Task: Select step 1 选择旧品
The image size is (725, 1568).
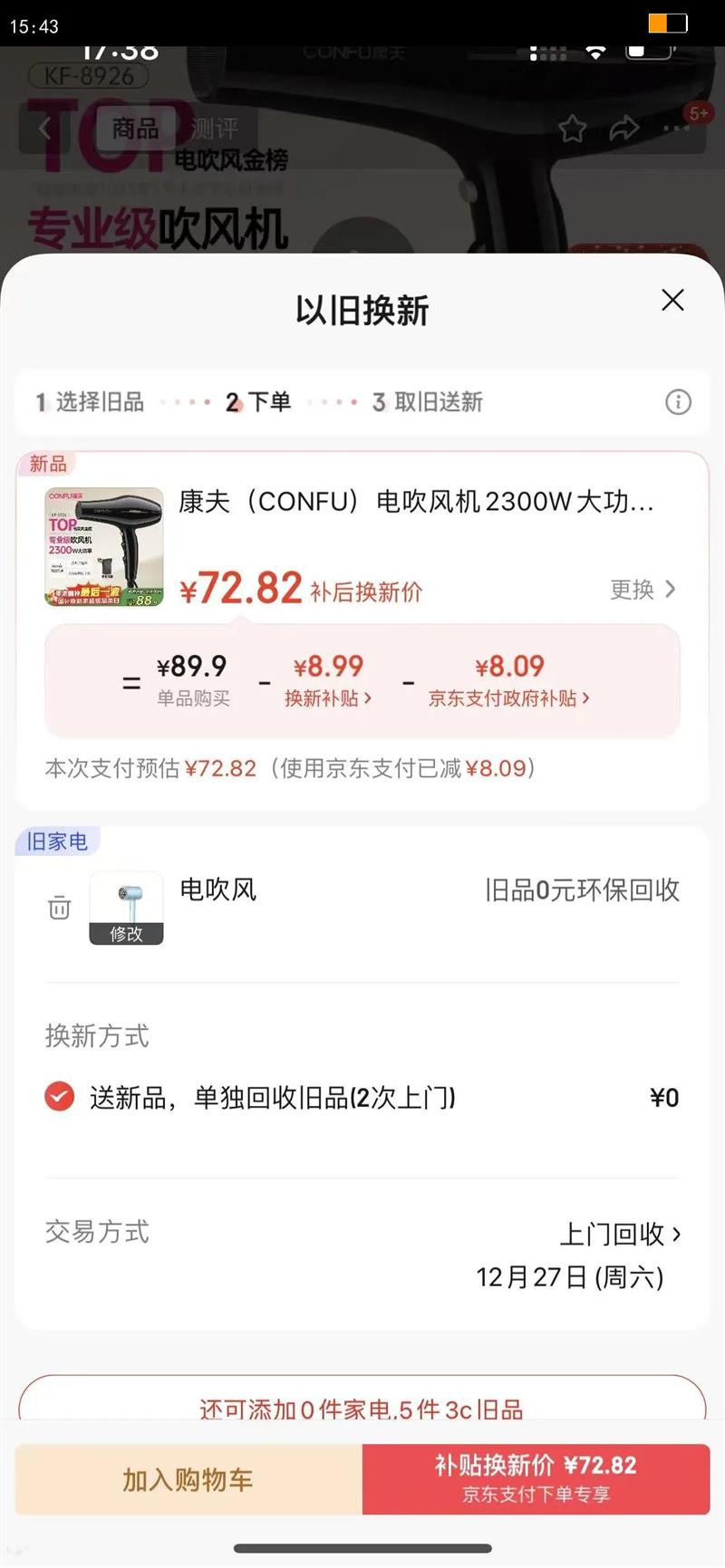Action: [91, 402]
